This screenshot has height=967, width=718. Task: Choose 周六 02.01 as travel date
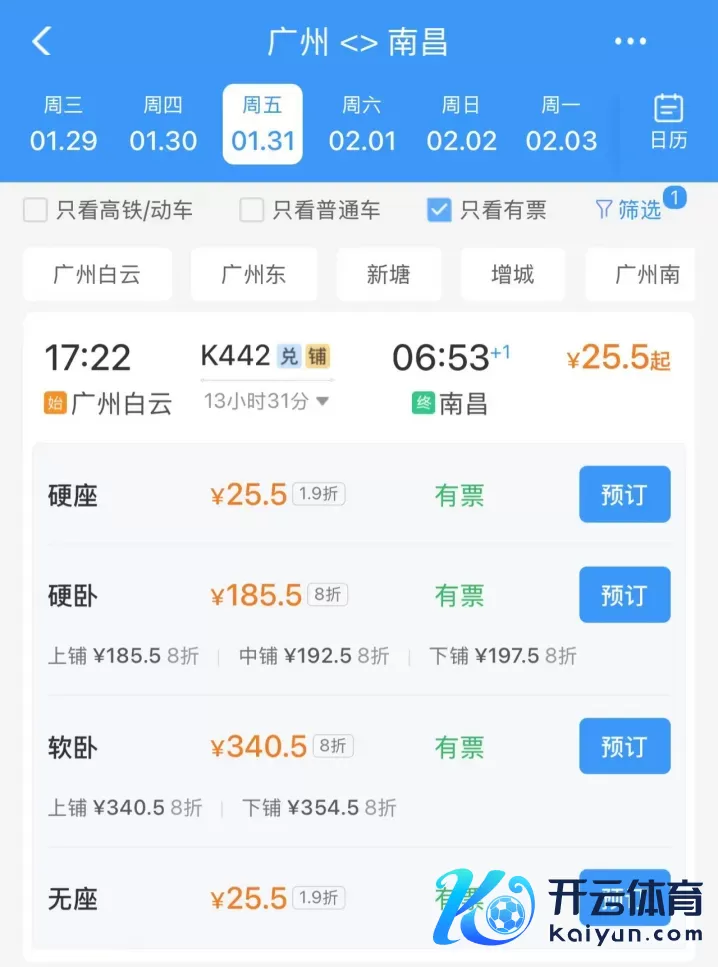click(362, 124)
